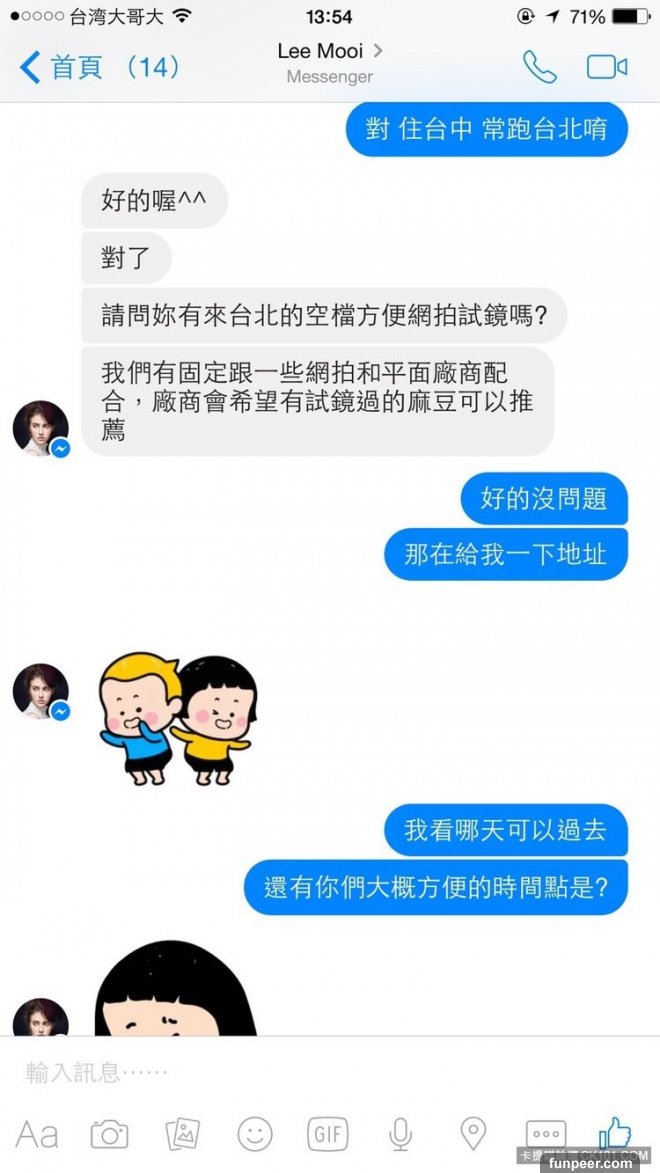
Task: Share a location with the pin icon
Action: (x=472, y=1134)
